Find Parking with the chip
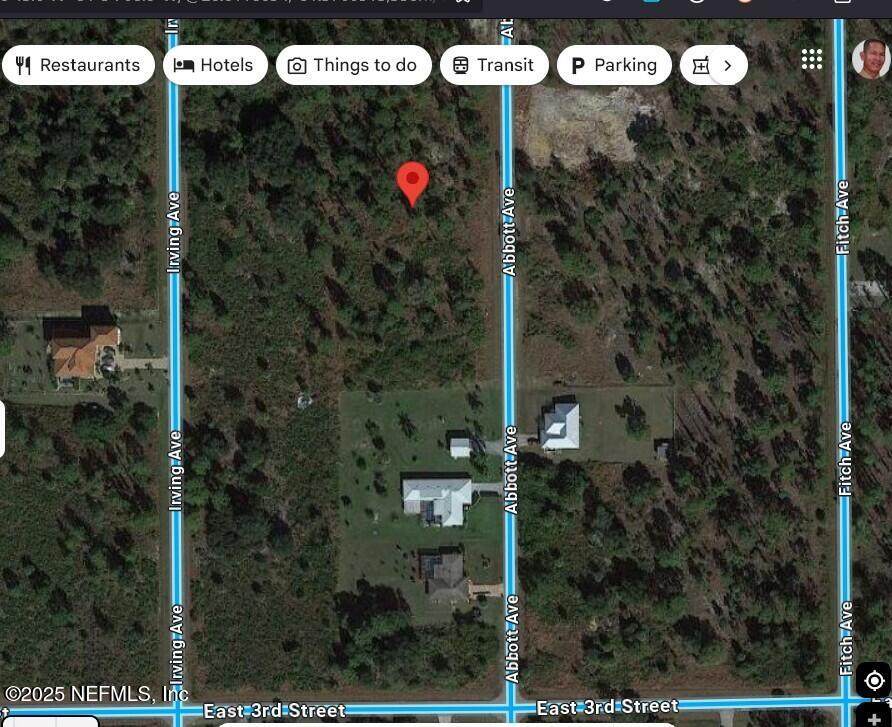This screenshot has height=727, width=892. 613,65
